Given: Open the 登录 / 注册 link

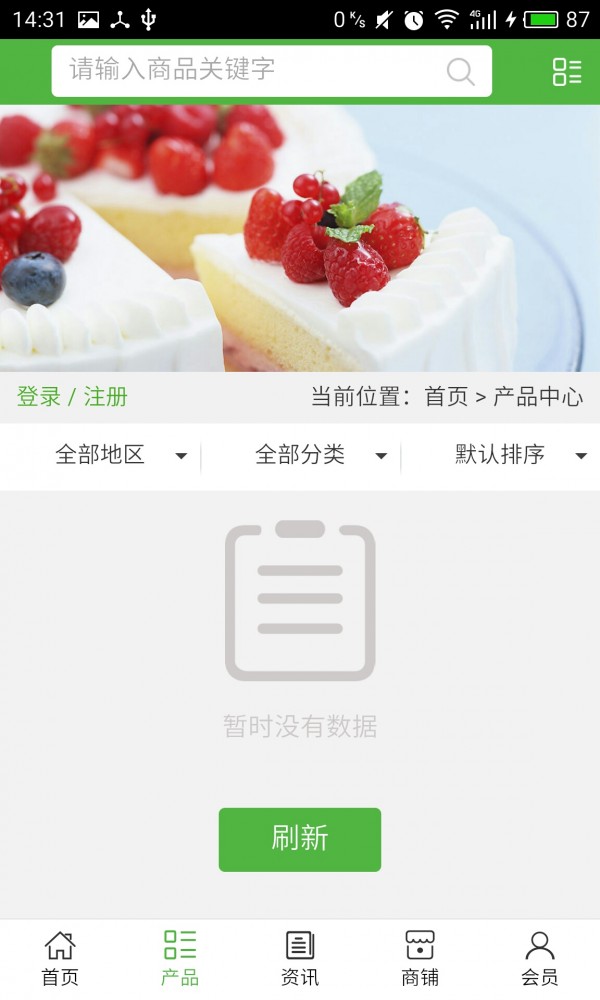Looking at the screenshot, I should click(x=72, y=397).
